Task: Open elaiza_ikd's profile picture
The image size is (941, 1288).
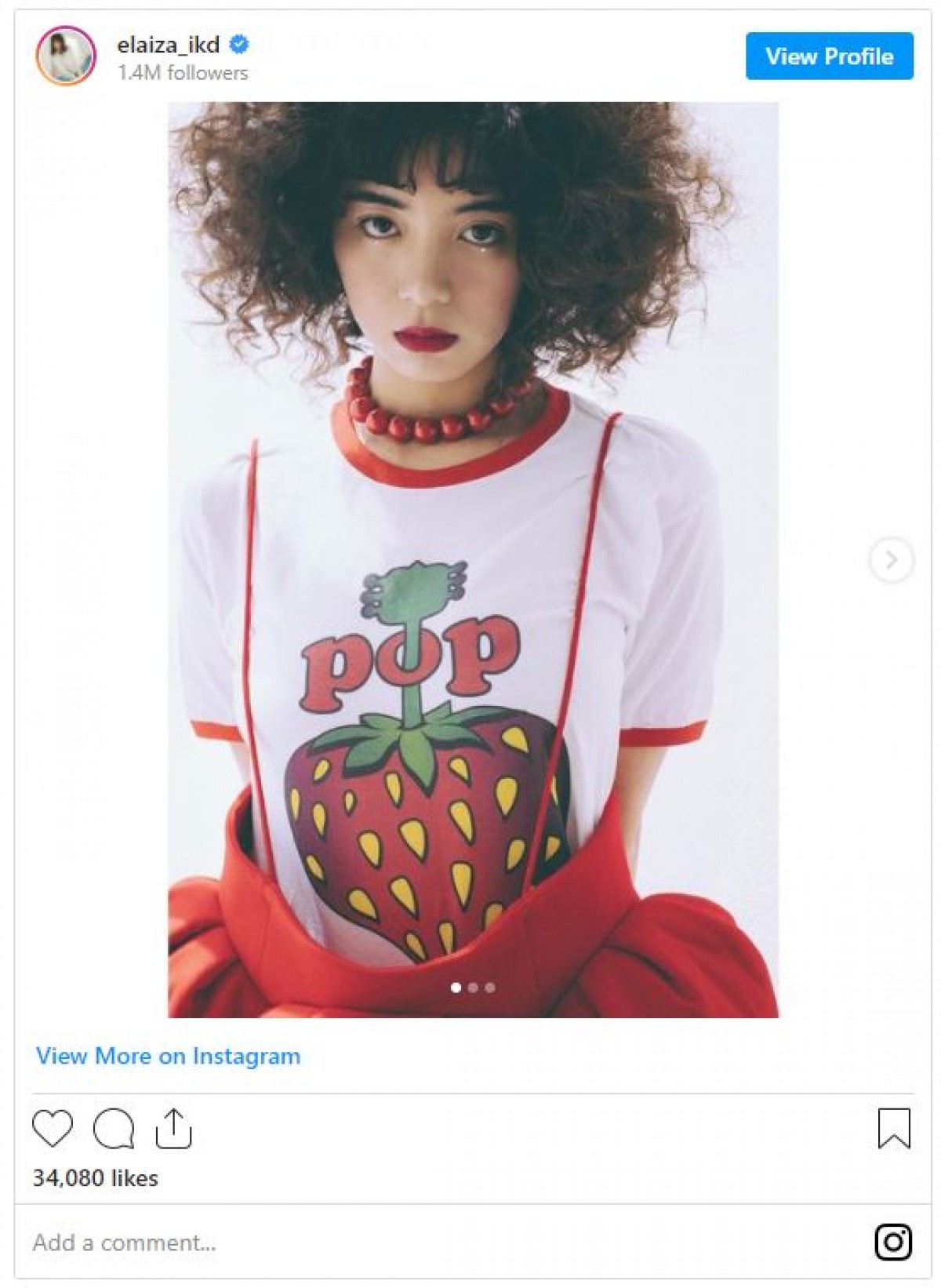Action: click(66, 56)
